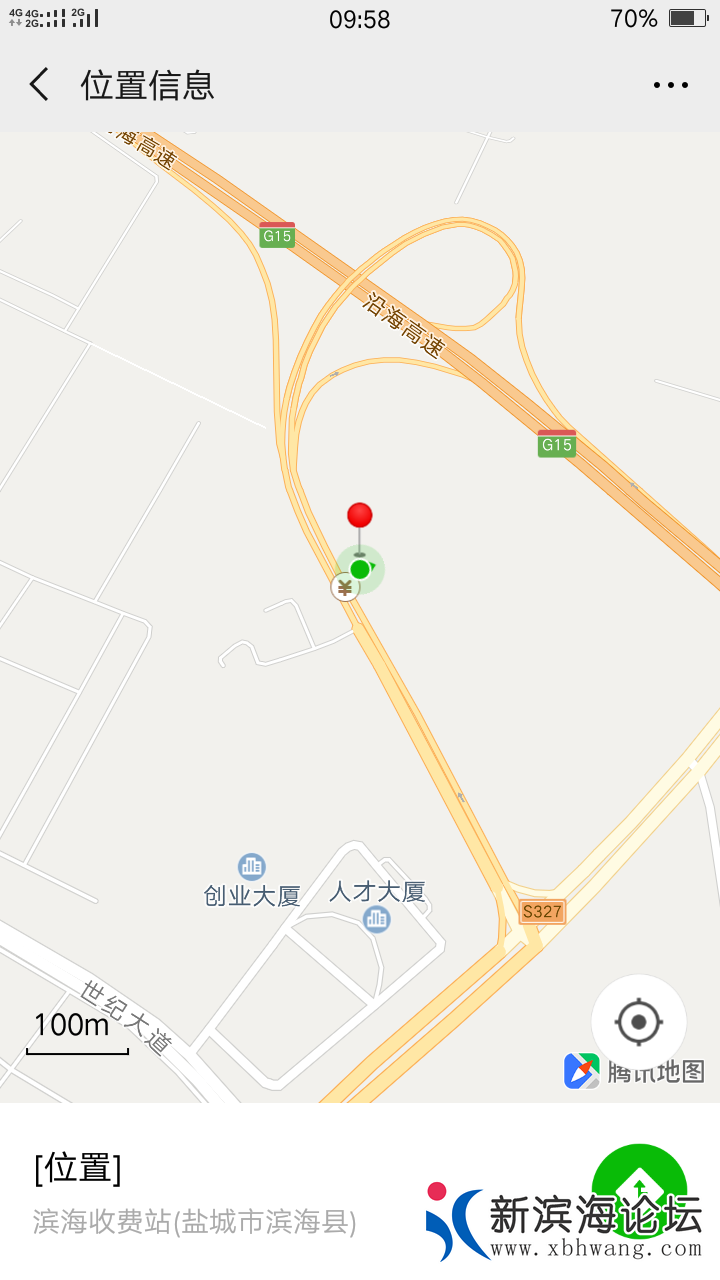Go back from the location info screen
The height and width of the screenshot is (1280, 720).
40,85
